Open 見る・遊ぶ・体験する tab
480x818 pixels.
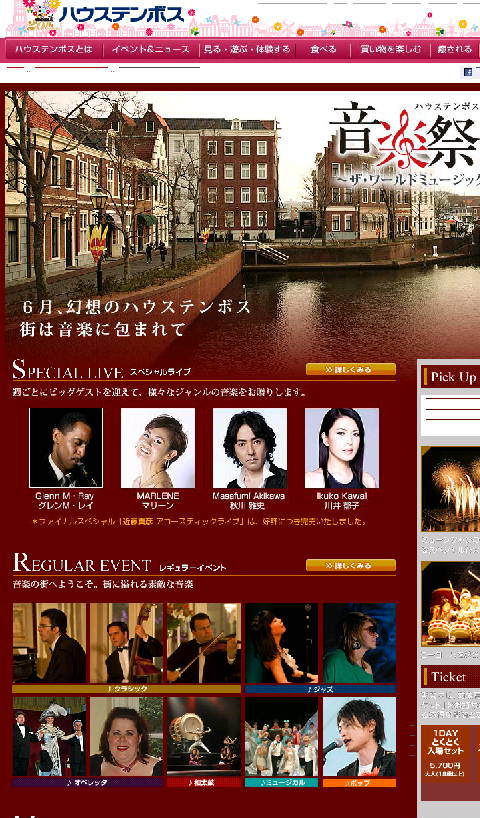click(x=247, y=50)
